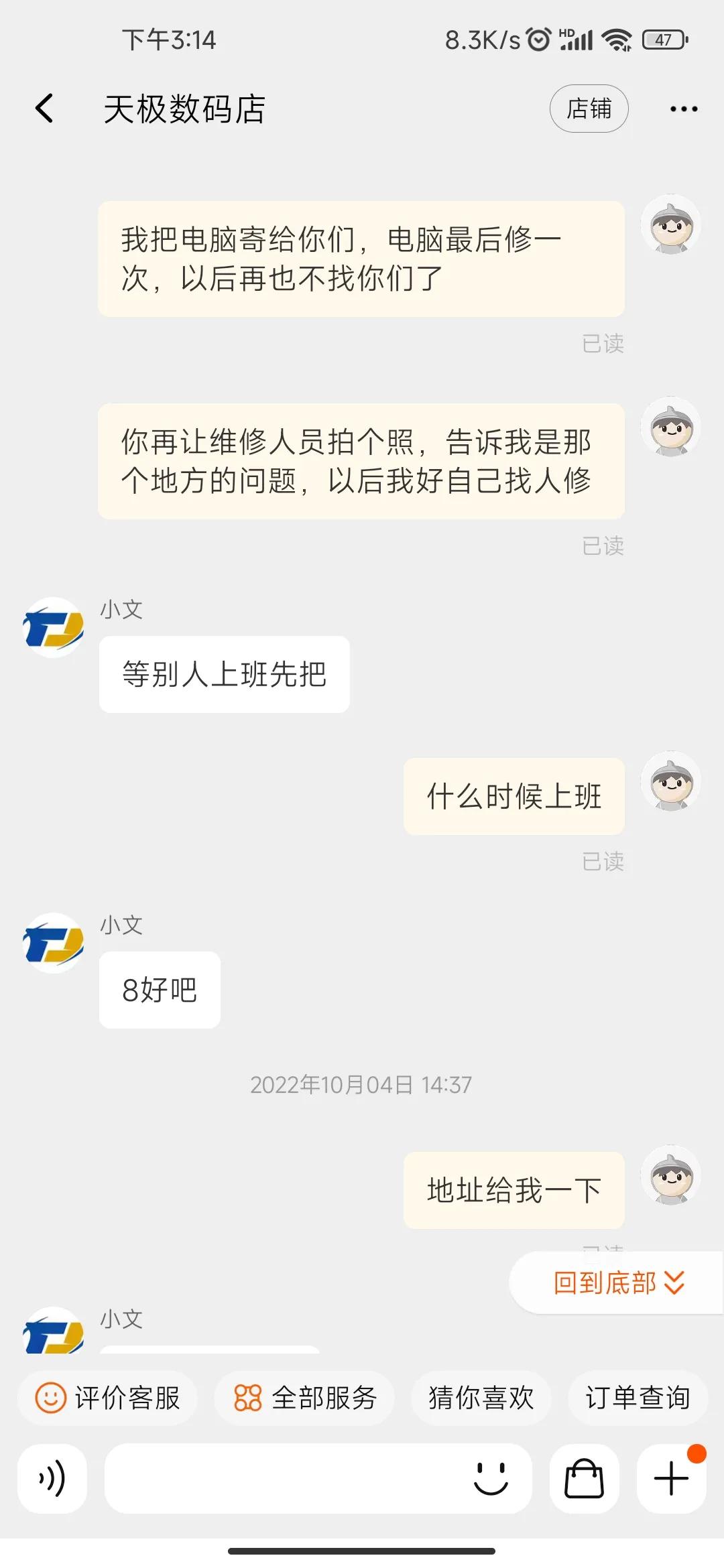Tap the Wi-Fi icon in status bar
Screen dimensions: 724x1568
pyautogui.click(x=616, y=40)
